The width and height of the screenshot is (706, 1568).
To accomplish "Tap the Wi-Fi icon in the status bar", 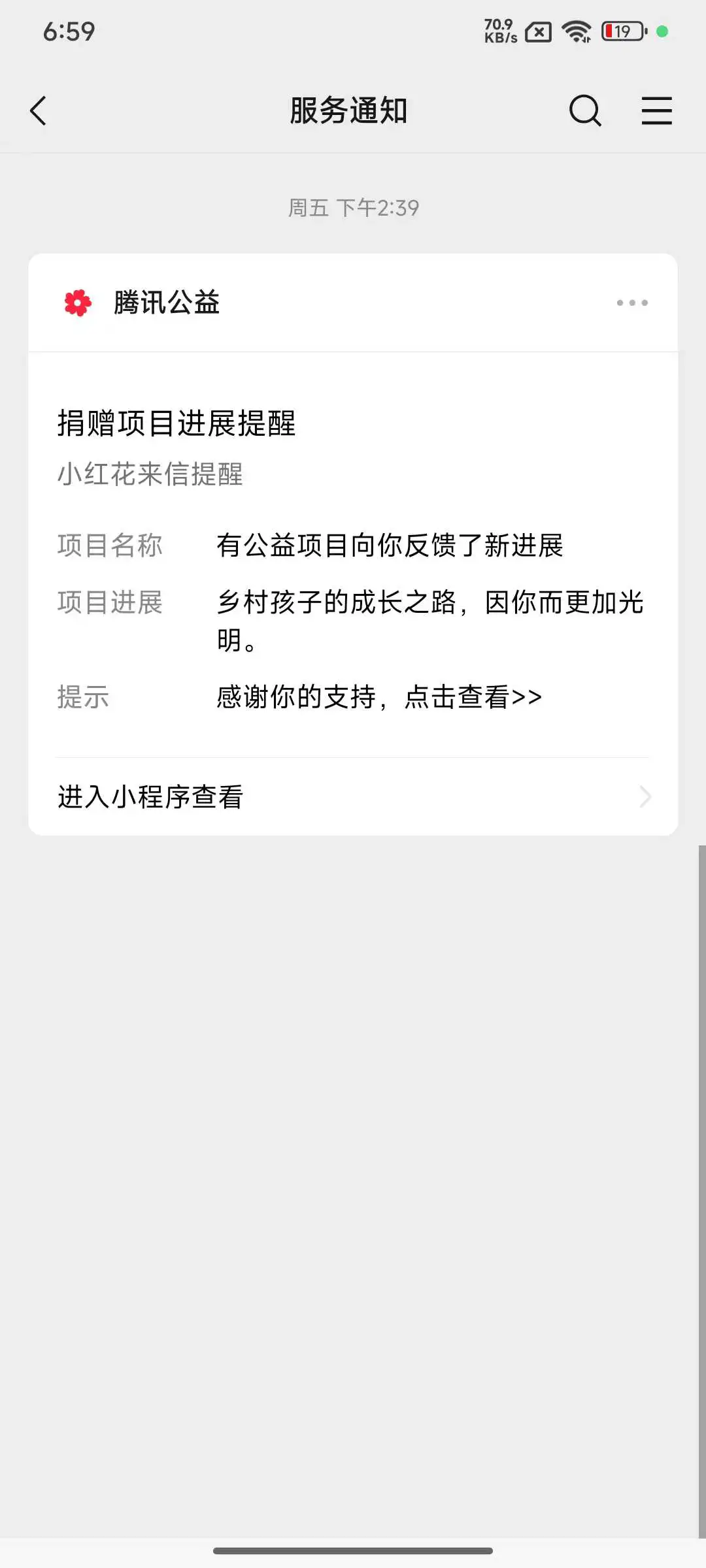I will click(x=575, y=30).
